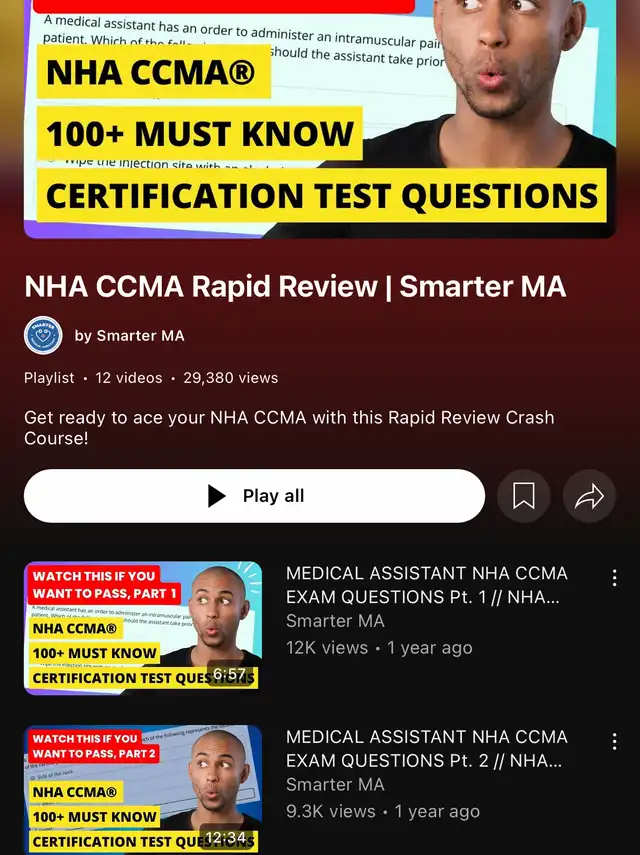Image resolution: width=640 pixels, height=855 pixels.
Task: Play all videos in the playlist
Action: click(x=254, y=496)
